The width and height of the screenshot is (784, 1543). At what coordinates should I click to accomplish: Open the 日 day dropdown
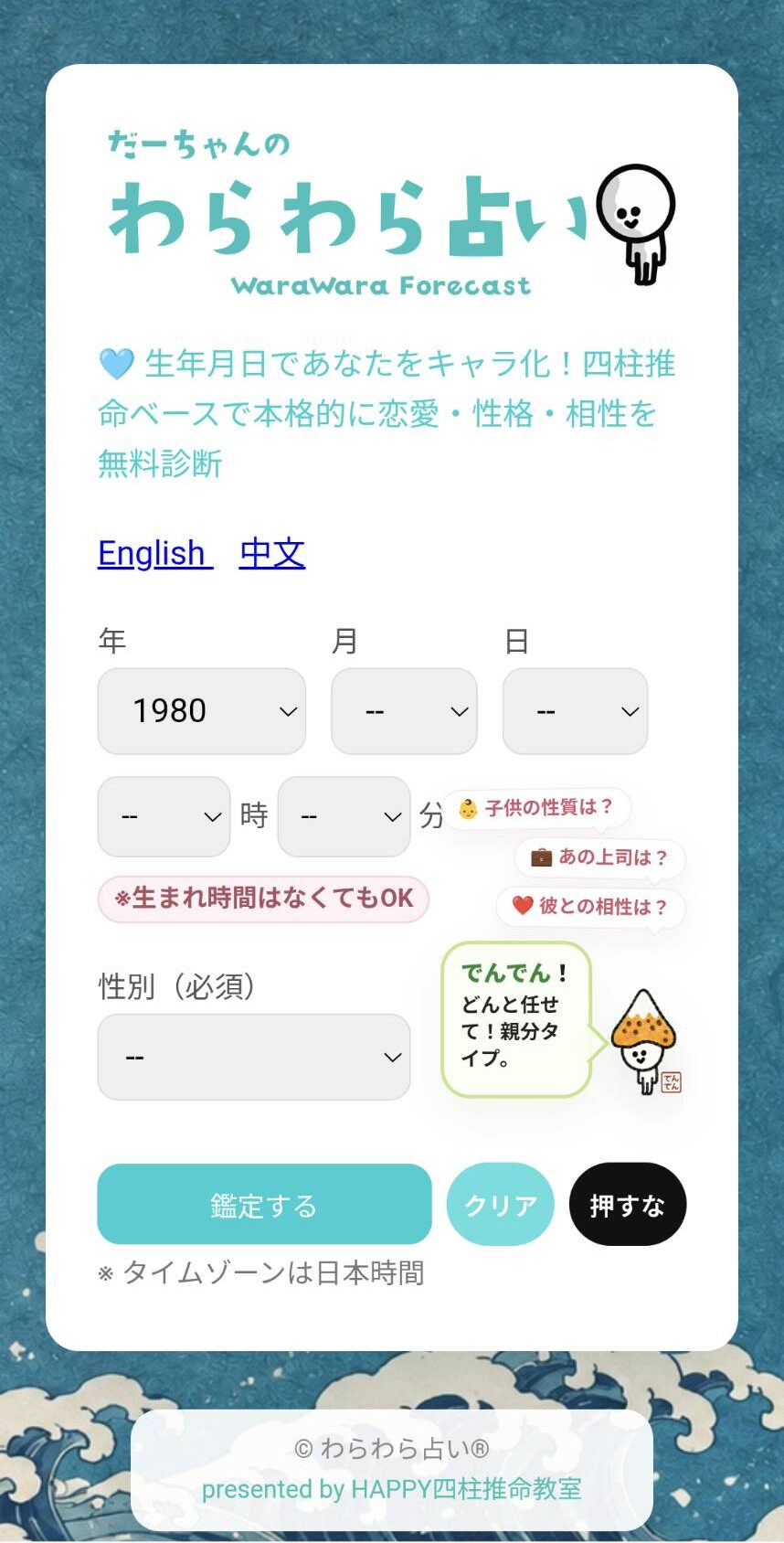click(x=576, y=711)
